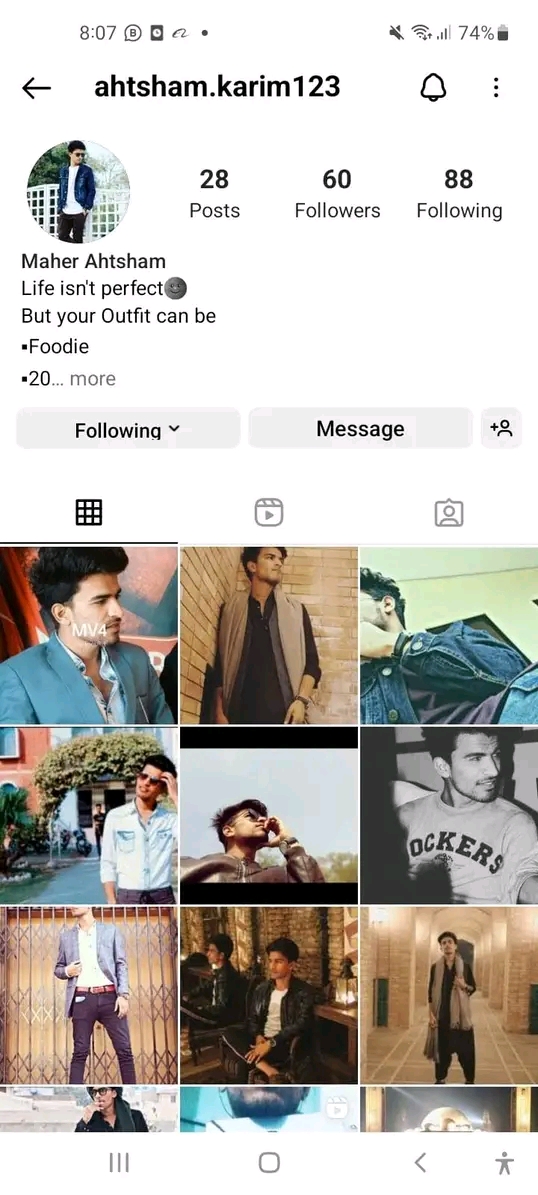Open the three-dot overflow menu

coord(495,88)
